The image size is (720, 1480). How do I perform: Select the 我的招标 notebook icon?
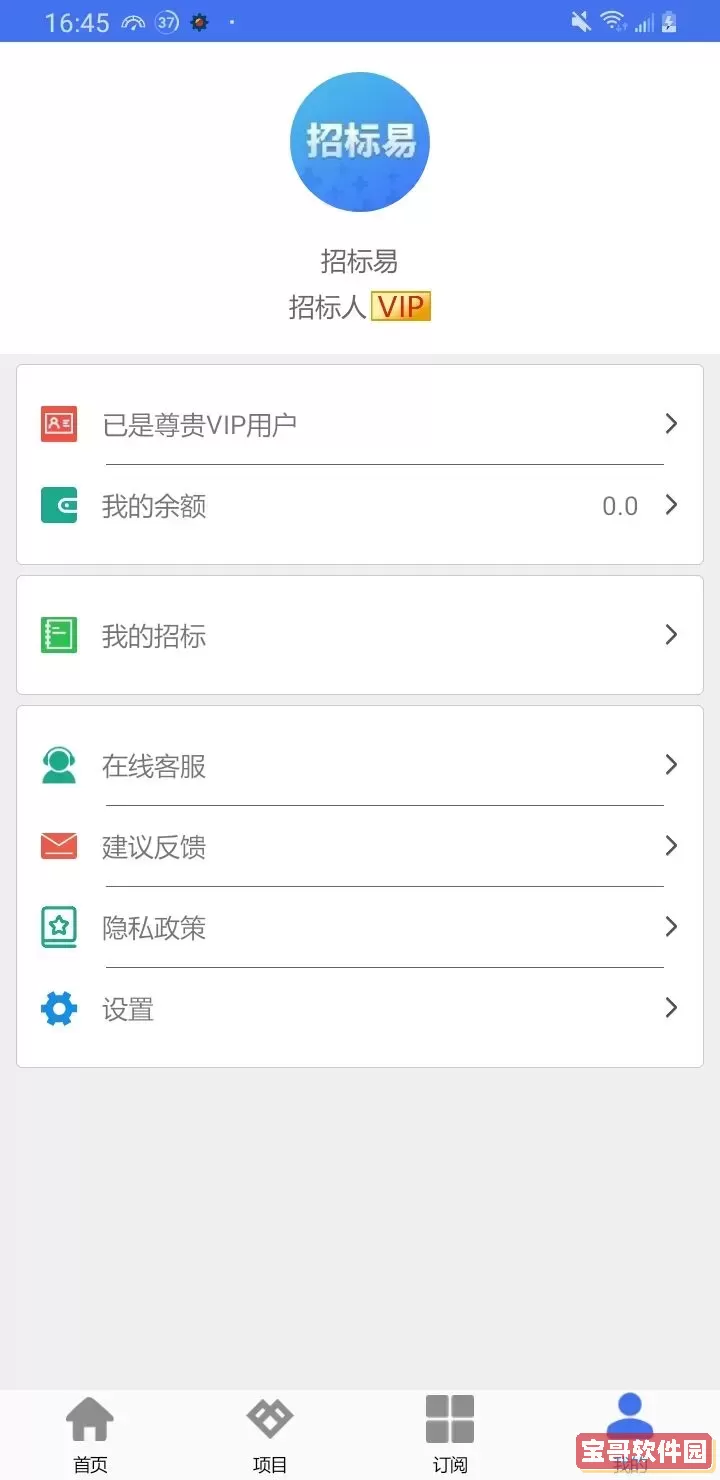point(57,635)
